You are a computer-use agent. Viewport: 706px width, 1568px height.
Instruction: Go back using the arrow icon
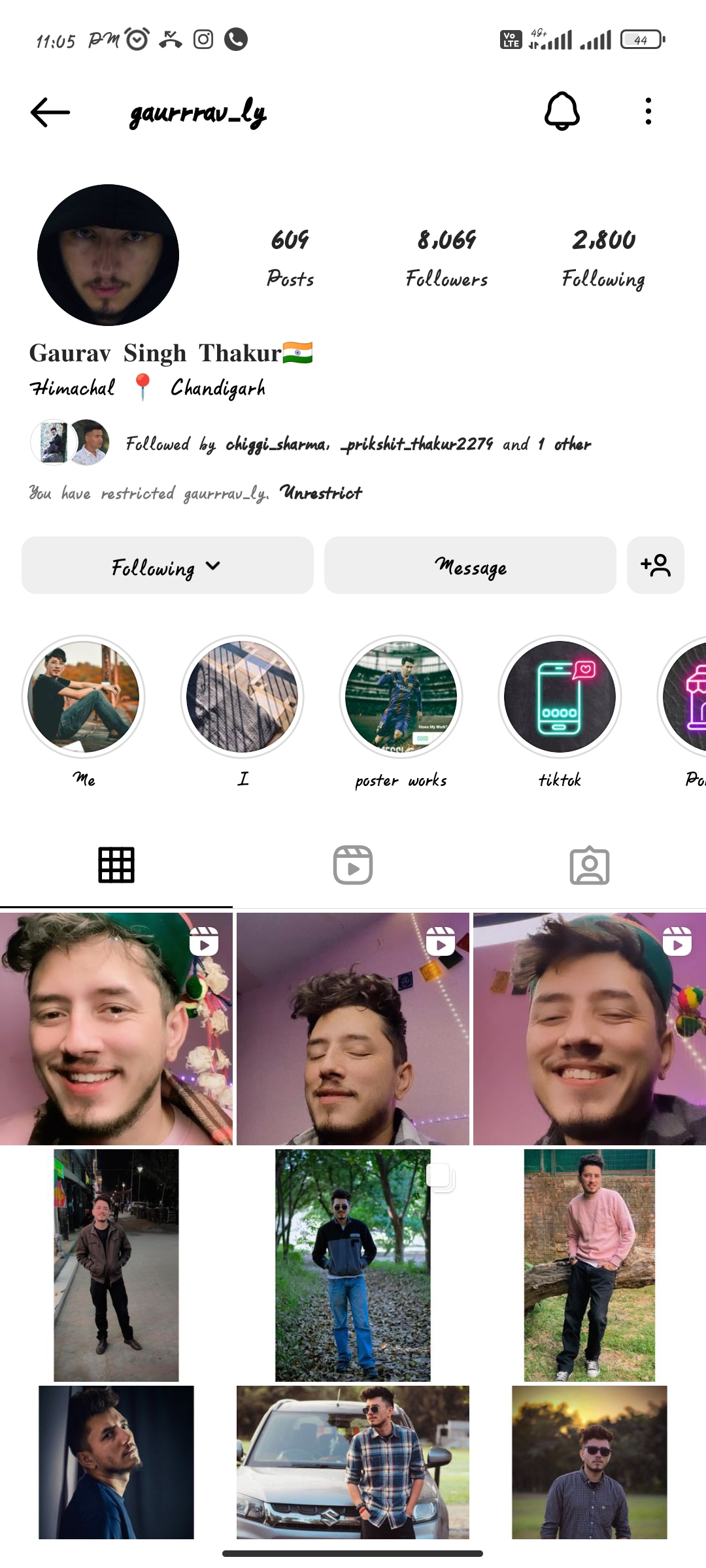(50, 112)
